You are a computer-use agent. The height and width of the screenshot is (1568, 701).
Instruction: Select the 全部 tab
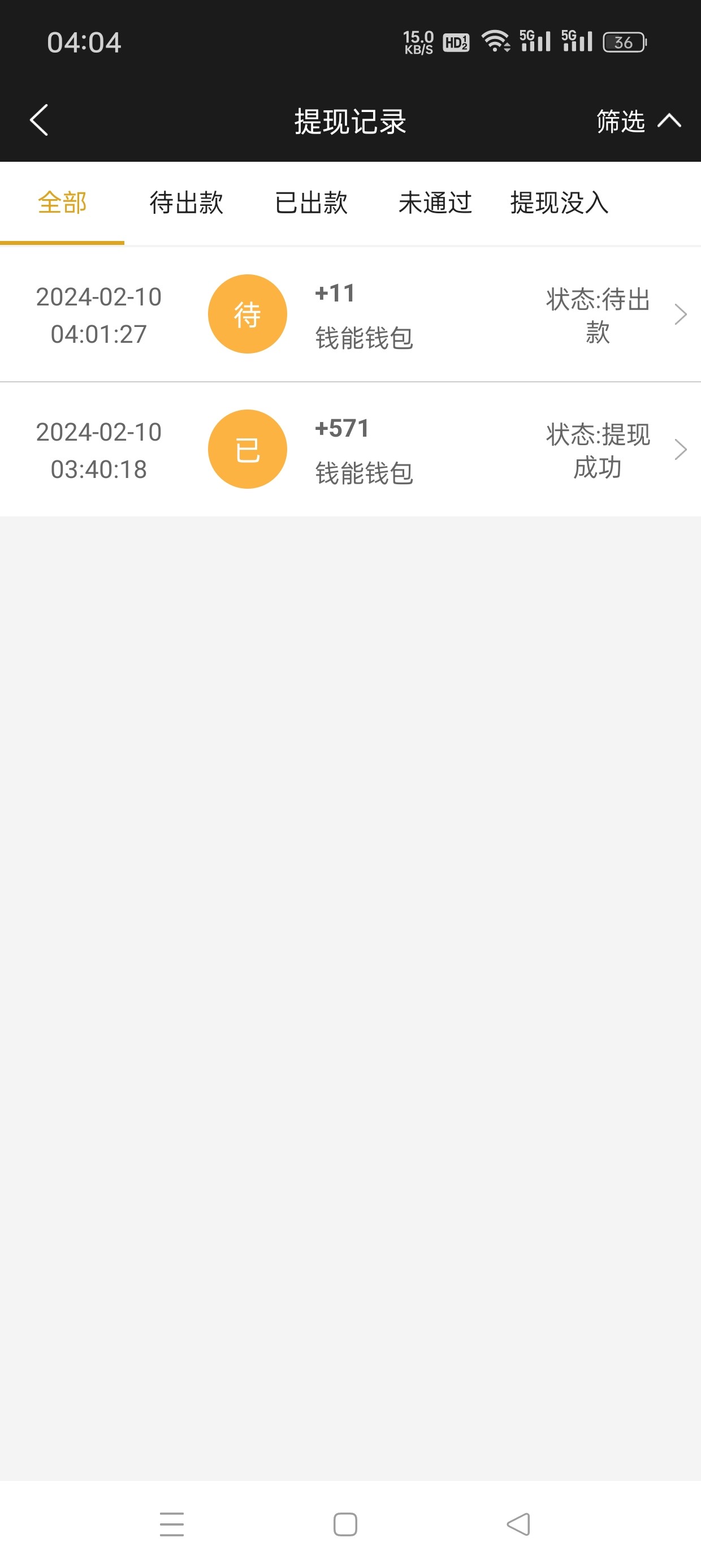pos(62,203)
